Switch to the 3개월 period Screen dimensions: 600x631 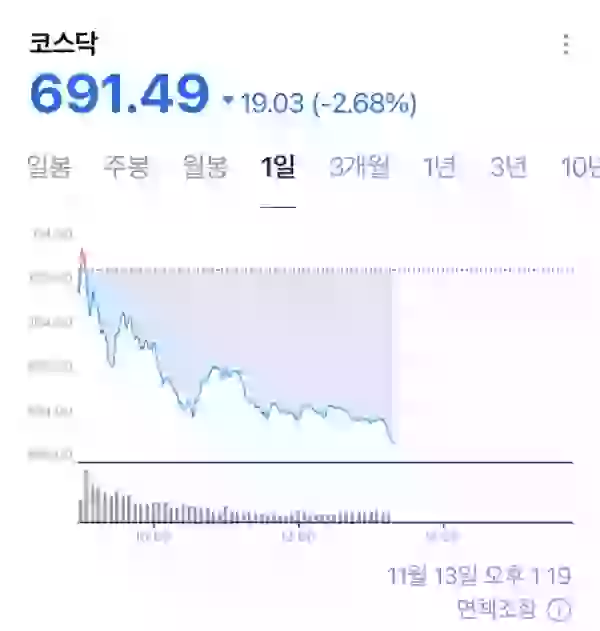pos(359,167)
